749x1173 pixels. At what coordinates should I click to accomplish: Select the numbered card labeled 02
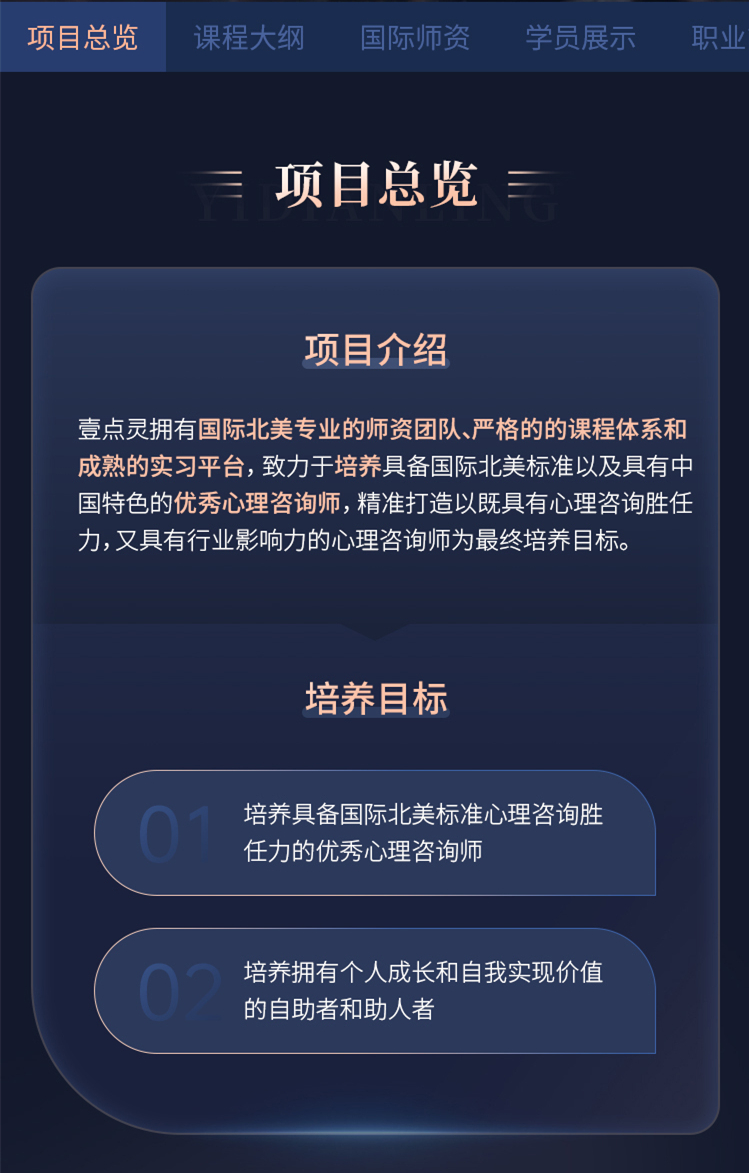374,990
